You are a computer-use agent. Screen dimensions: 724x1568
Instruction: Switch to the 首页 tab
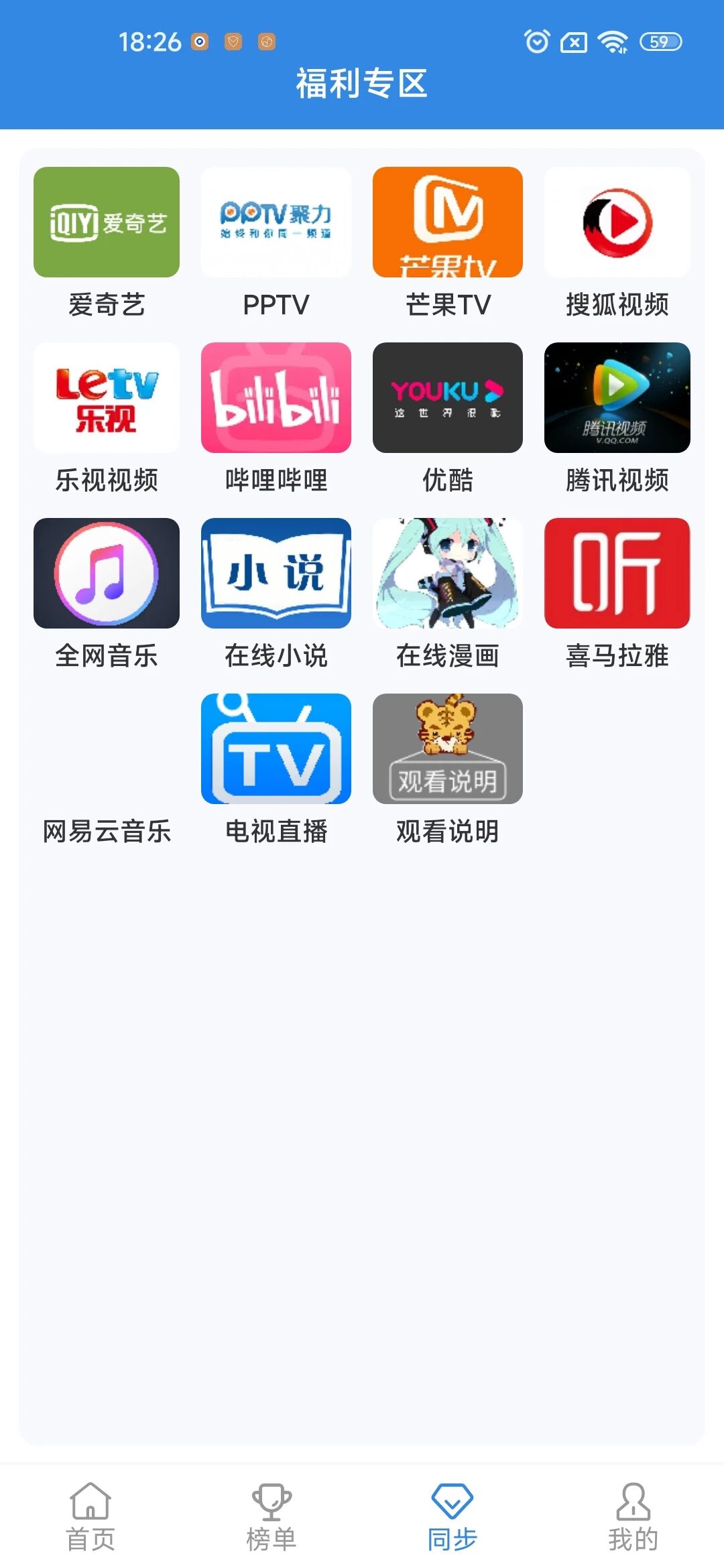point(90,1517)
